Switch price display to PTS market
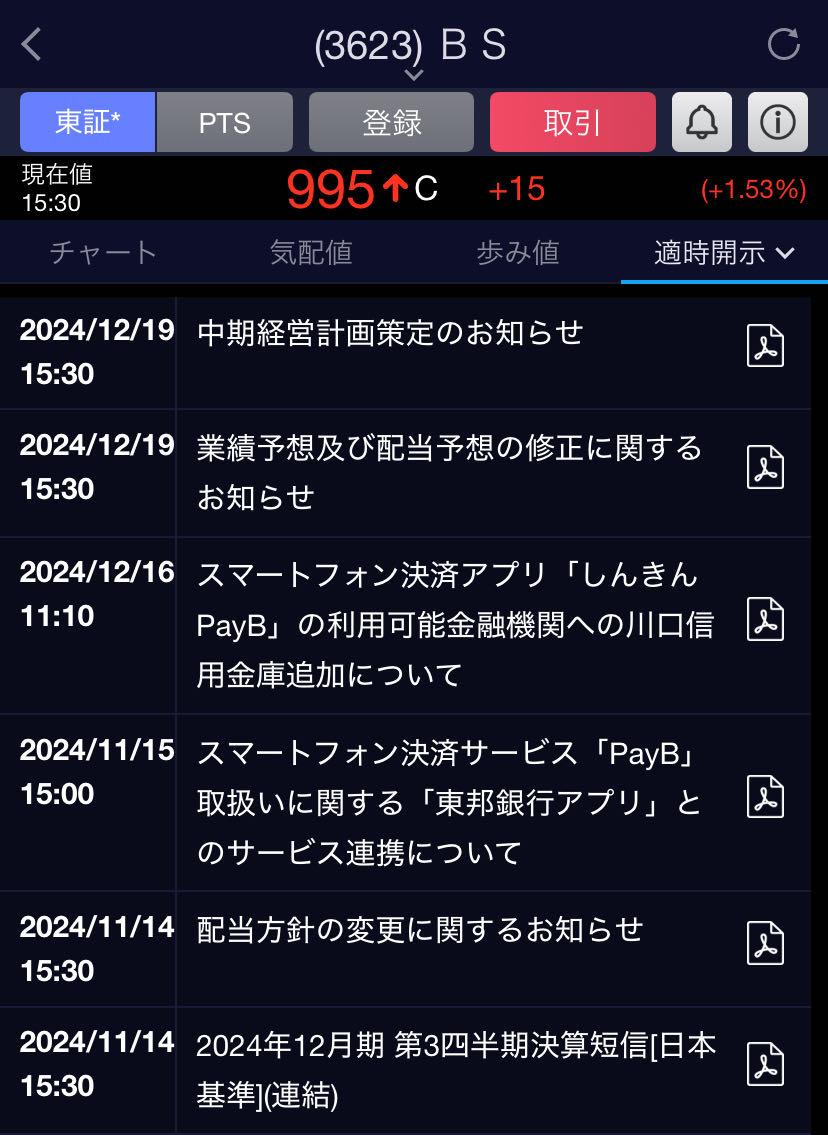This screenshot has height=1135, width=828. coord(225,122)
